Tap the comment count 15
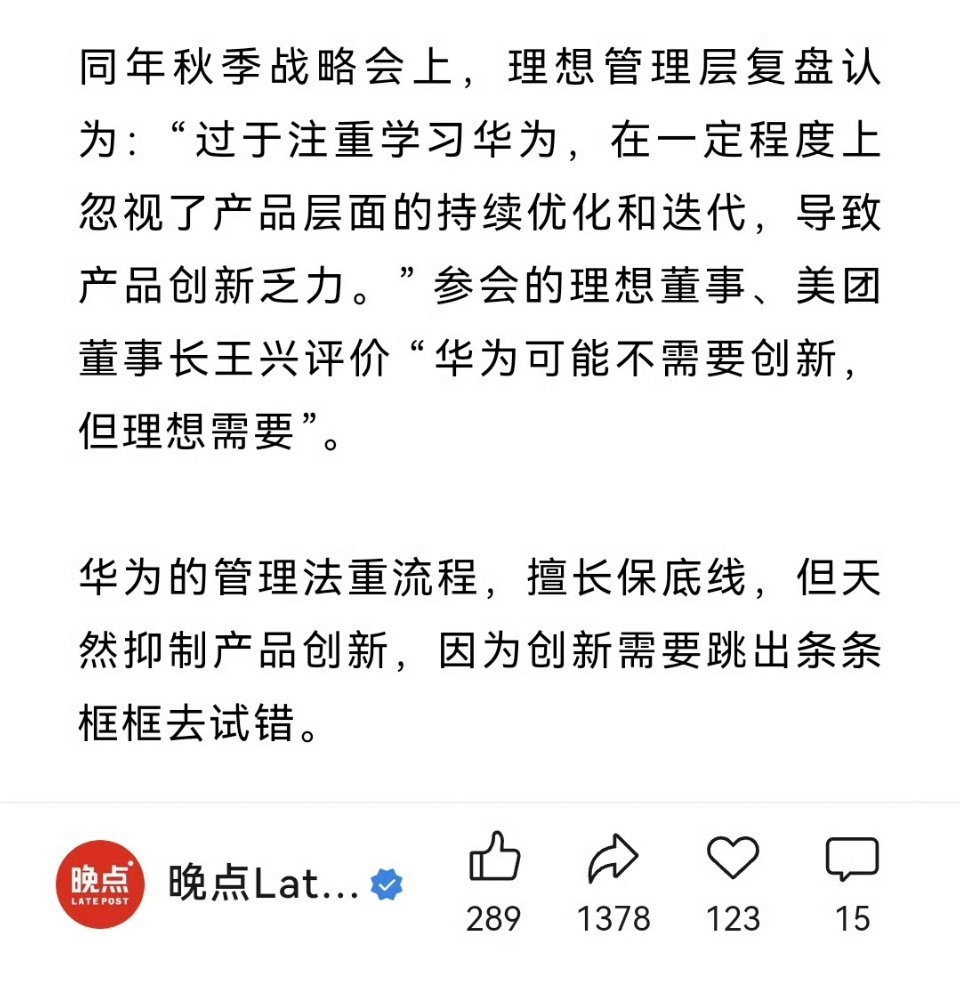 pyautogui.click(x=851, y=918)
